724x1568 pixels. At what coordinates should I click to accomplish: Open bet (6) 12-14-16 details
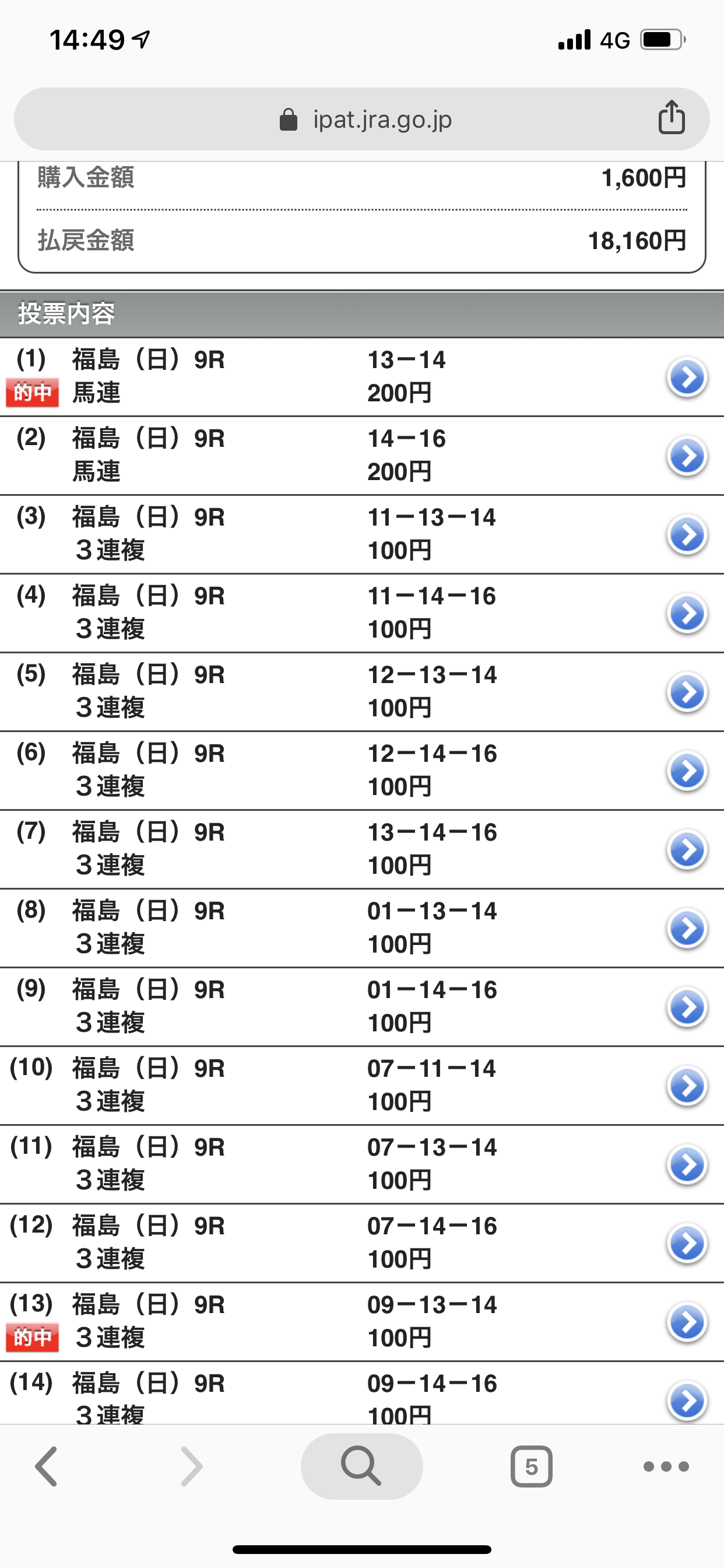tap(687, 771)
